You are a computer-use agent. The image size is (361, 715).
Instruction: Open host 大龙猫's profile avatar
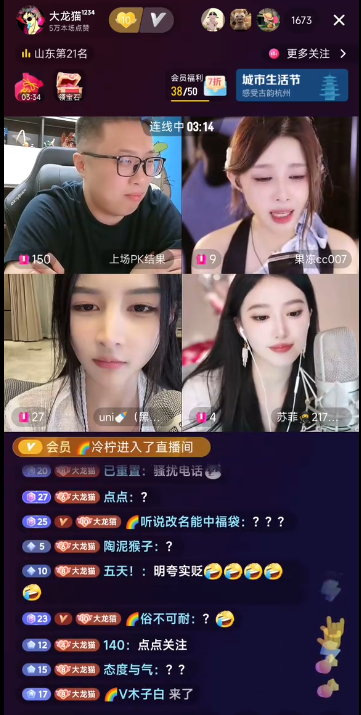(x=31, y=20)
